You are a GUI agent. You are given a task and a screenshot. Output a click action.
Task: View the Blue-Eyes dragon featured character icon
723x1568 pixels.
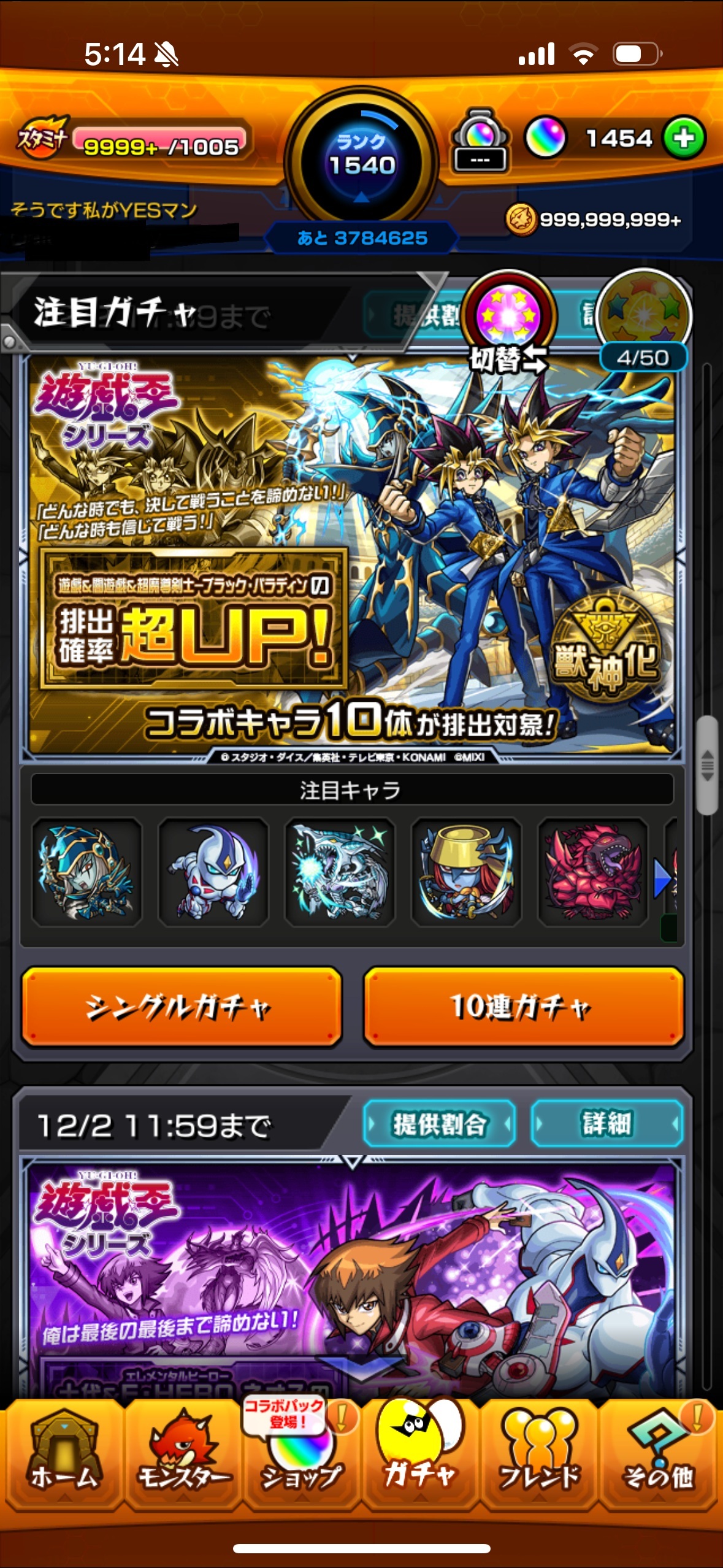(340, 872)
